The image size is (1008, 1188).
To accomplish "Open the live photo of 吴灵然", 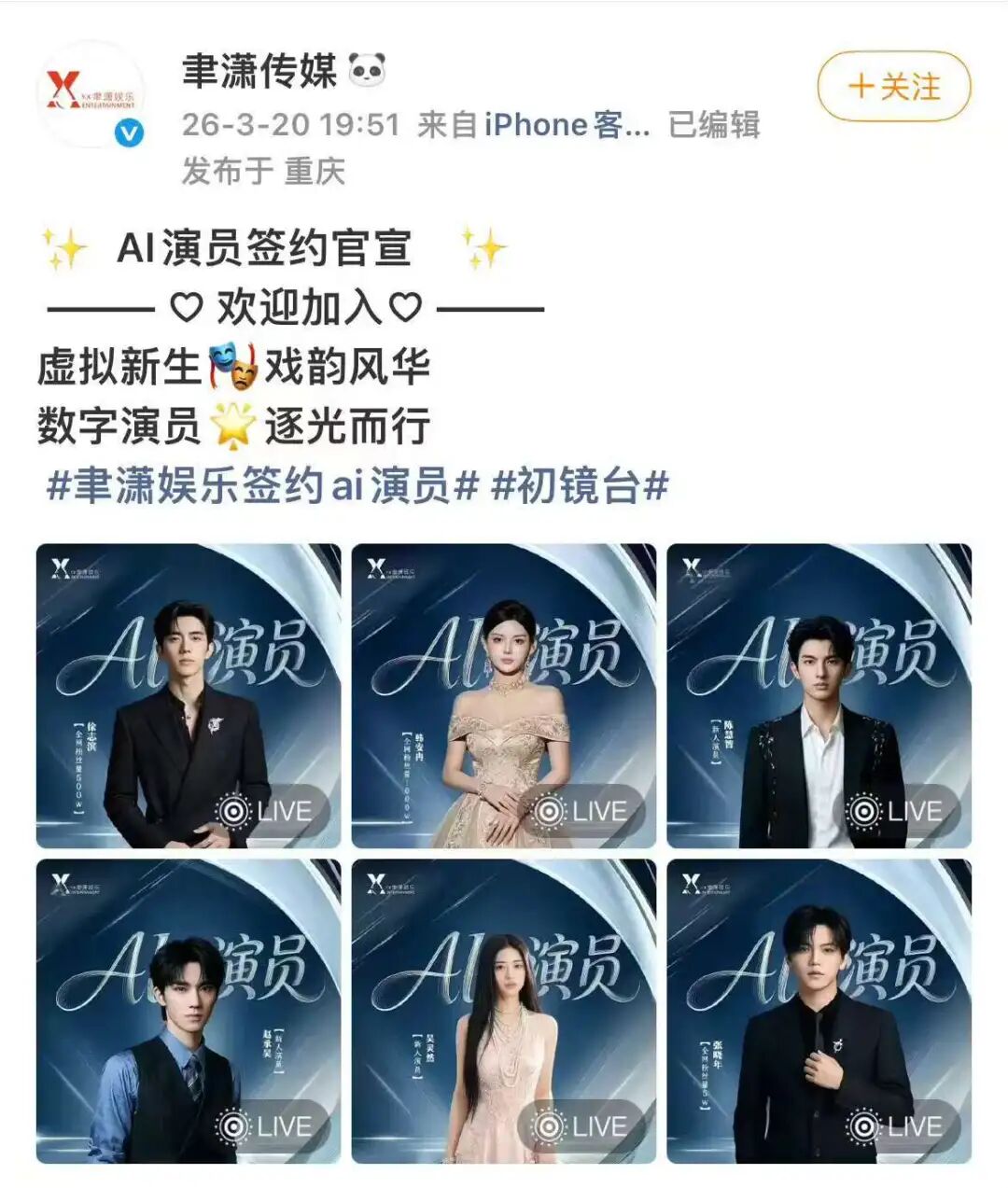I will [503, 1011].
